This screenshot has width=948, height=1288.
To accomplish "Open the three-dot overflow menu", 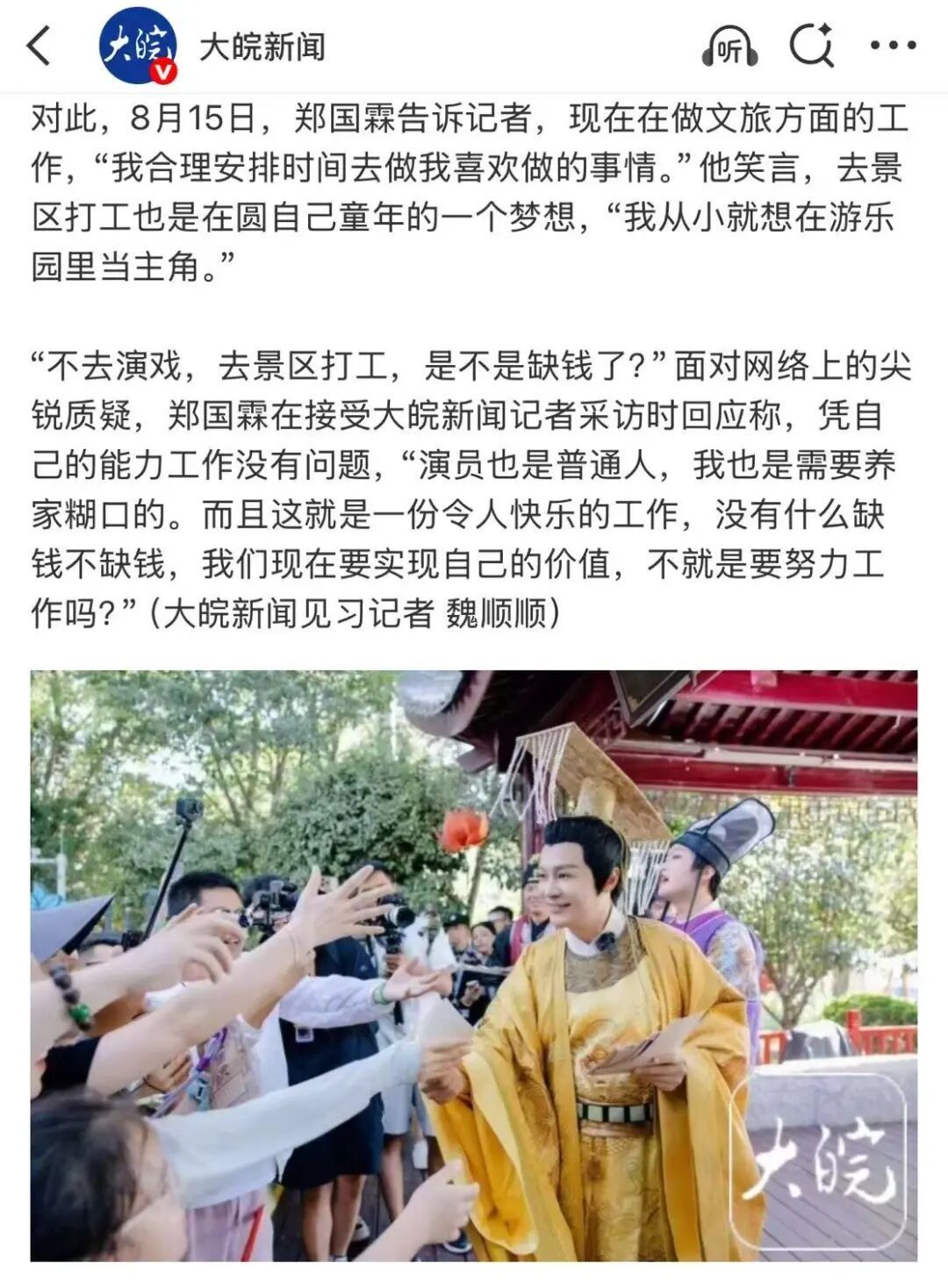I will pyautogui.click(x=893, y=46).
